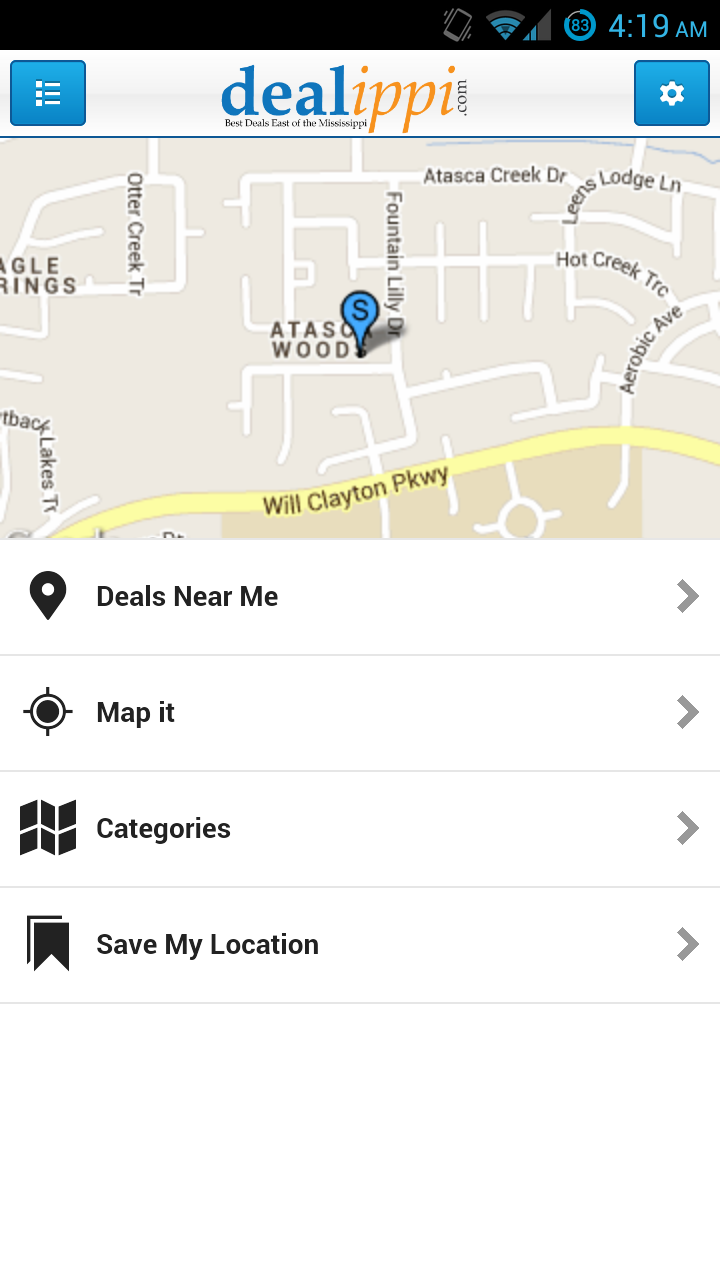Screen dimensions: 720x1280
Task: Select the Map it row
Action: tap(360, 713)
